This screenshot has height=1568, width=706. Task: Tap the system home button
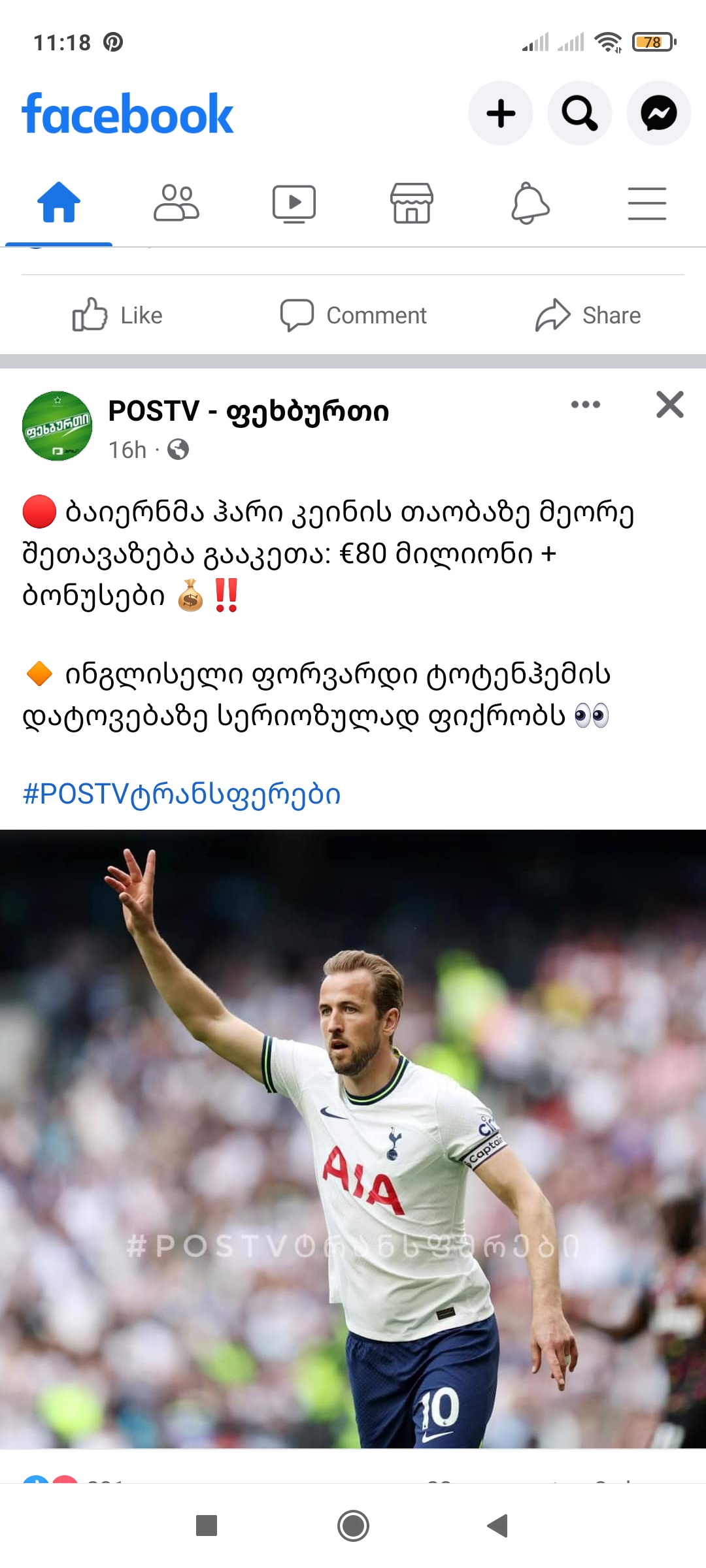[x=353, y=1526]
